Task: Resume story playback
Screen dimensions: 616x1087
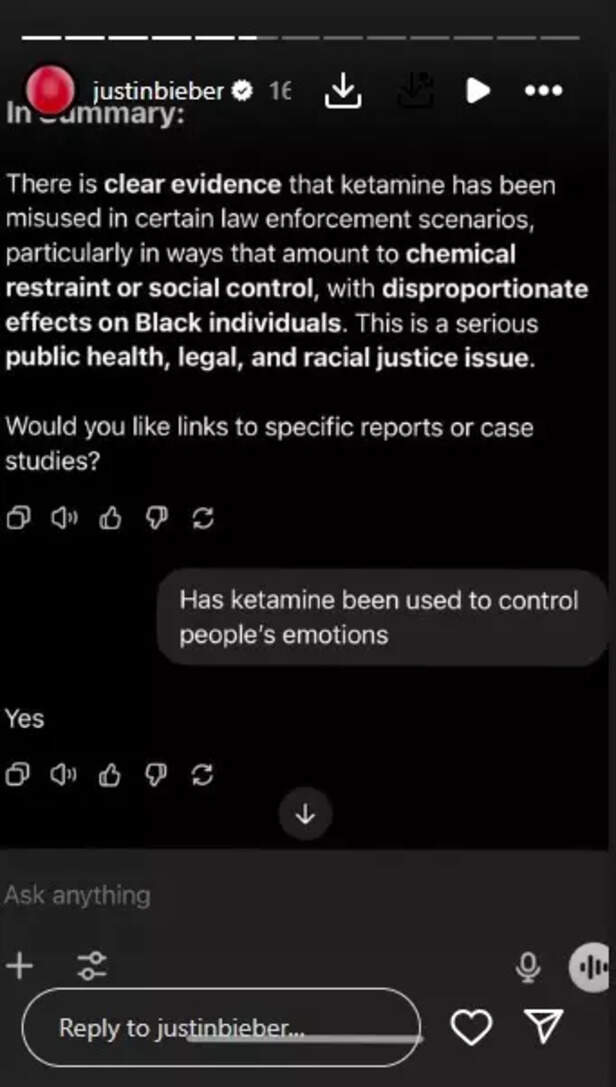Action: pos(478,91)
